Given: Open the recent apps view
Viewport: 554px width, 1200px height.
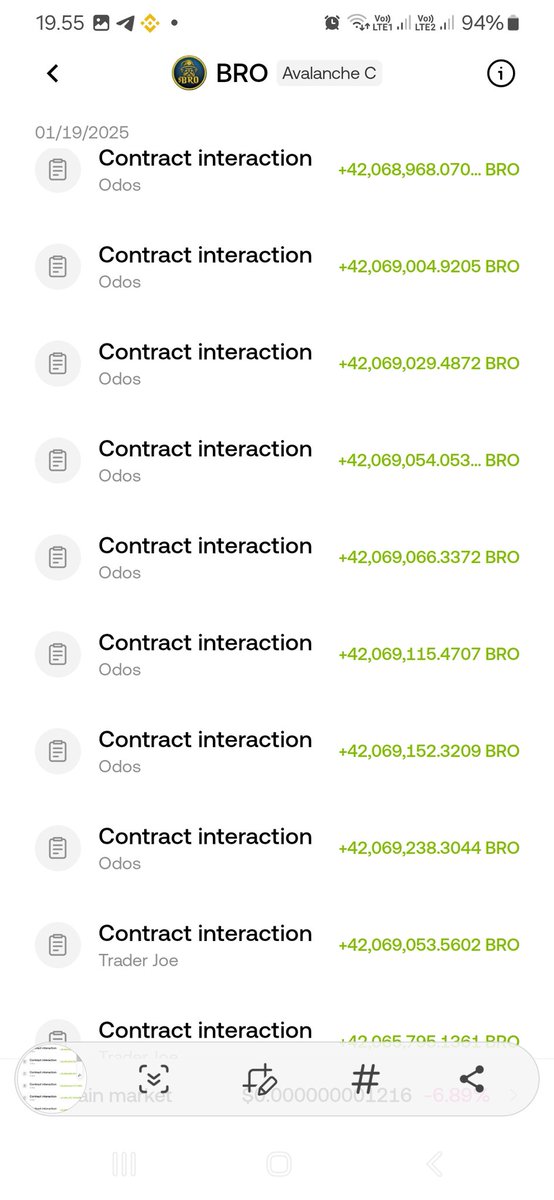Looking at the screenshot, I should [x=124, y=1164].
